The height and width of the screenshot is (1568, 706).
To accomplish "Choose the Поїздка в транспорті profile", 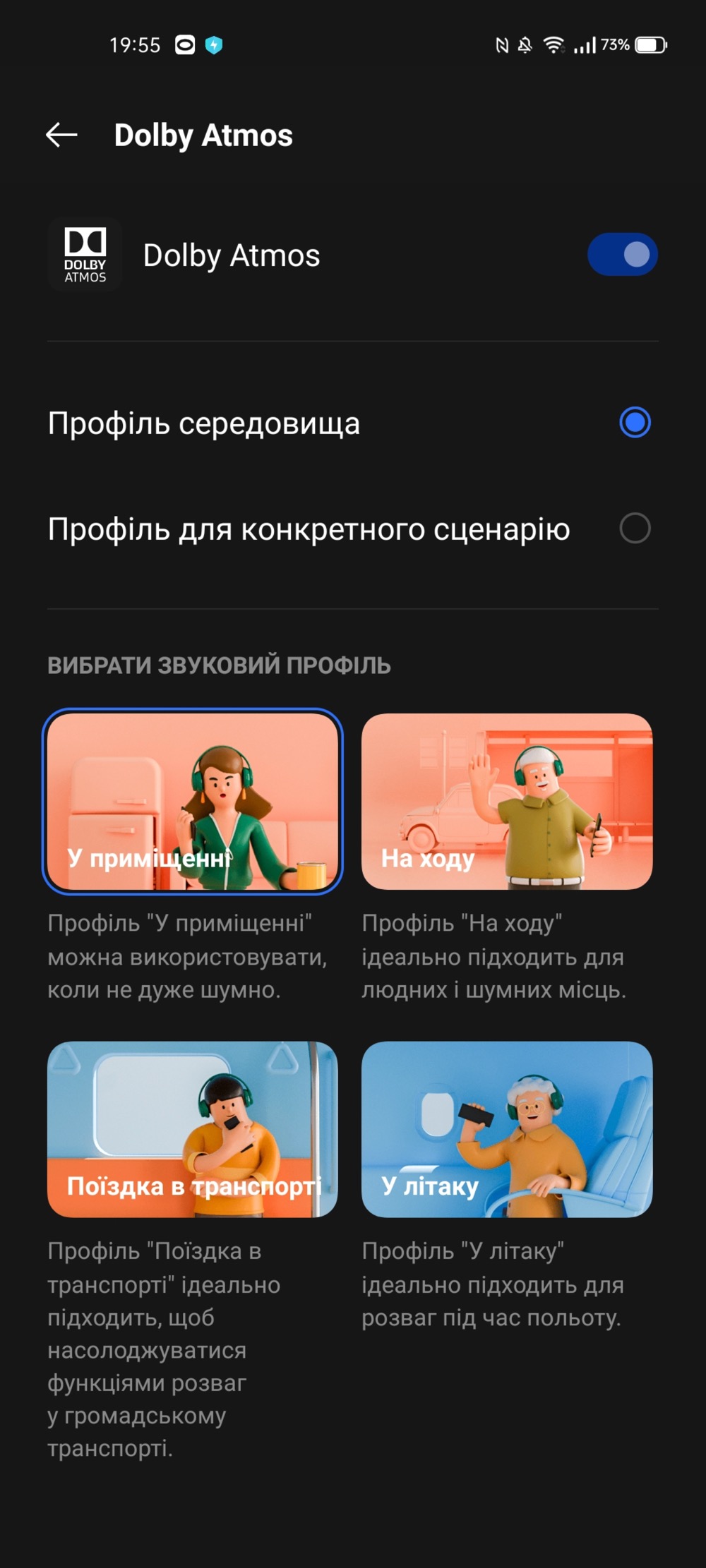I will point(193,1129).
